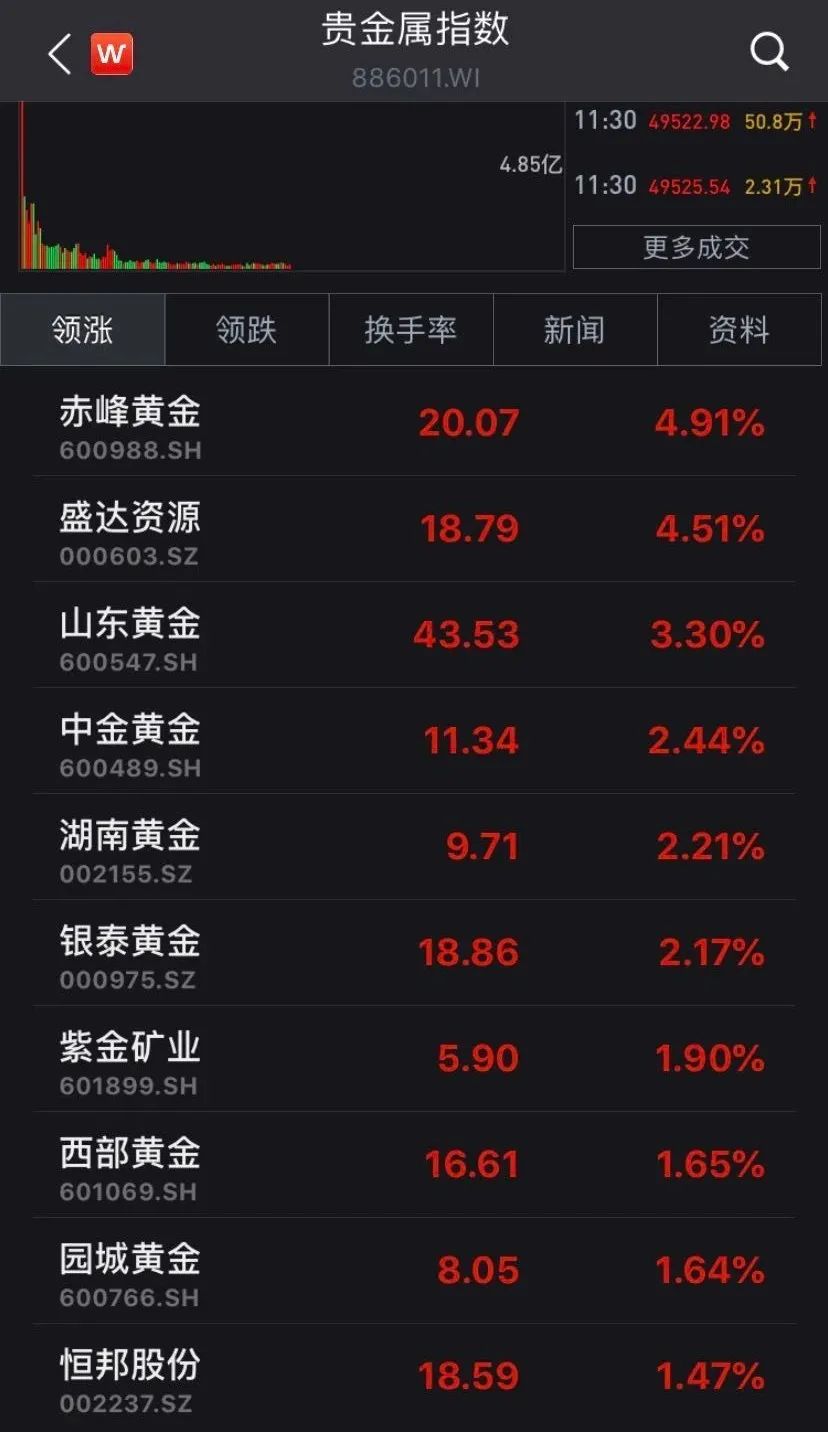Show the 新闻 tab

coord(575,330)
